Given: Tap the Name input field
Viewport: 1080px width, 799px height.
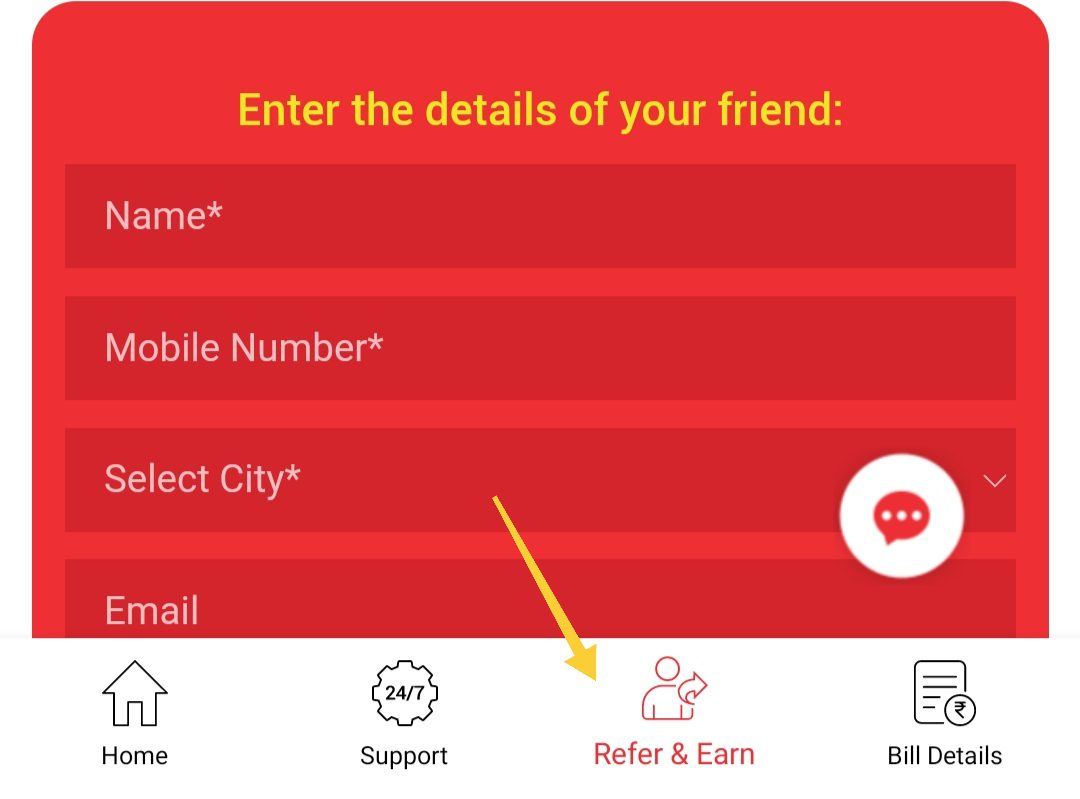Looking at the screenshot, I should (540, 216).
